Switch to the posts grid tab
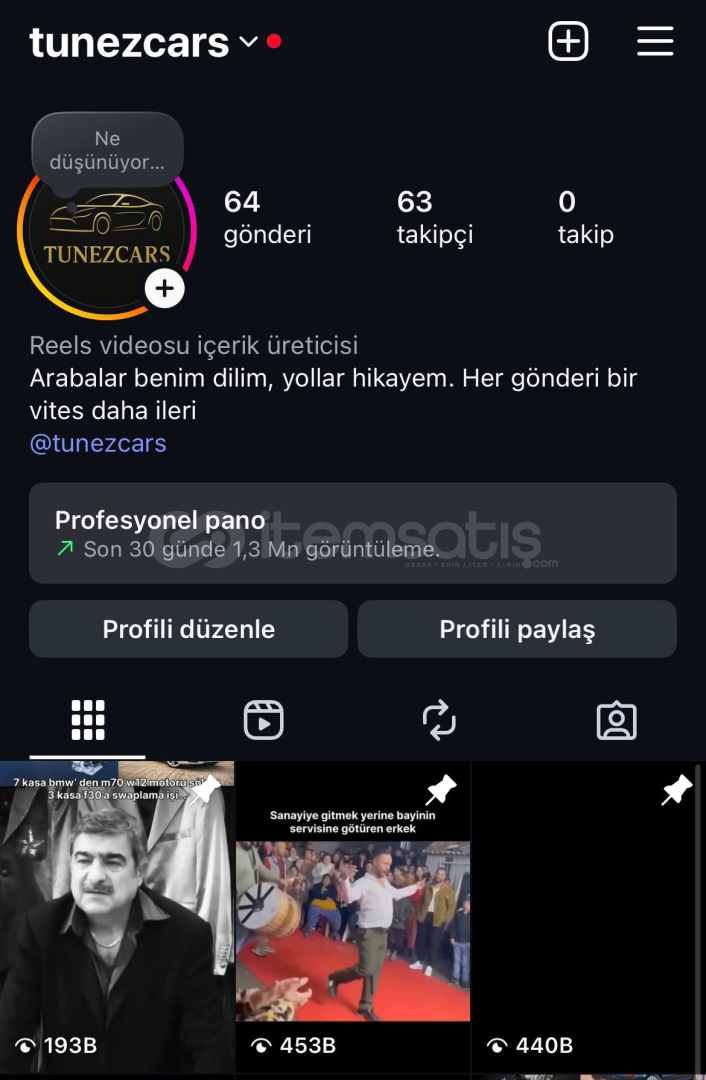This screenshot has width=706, height=1080. [x=88, y=720]
